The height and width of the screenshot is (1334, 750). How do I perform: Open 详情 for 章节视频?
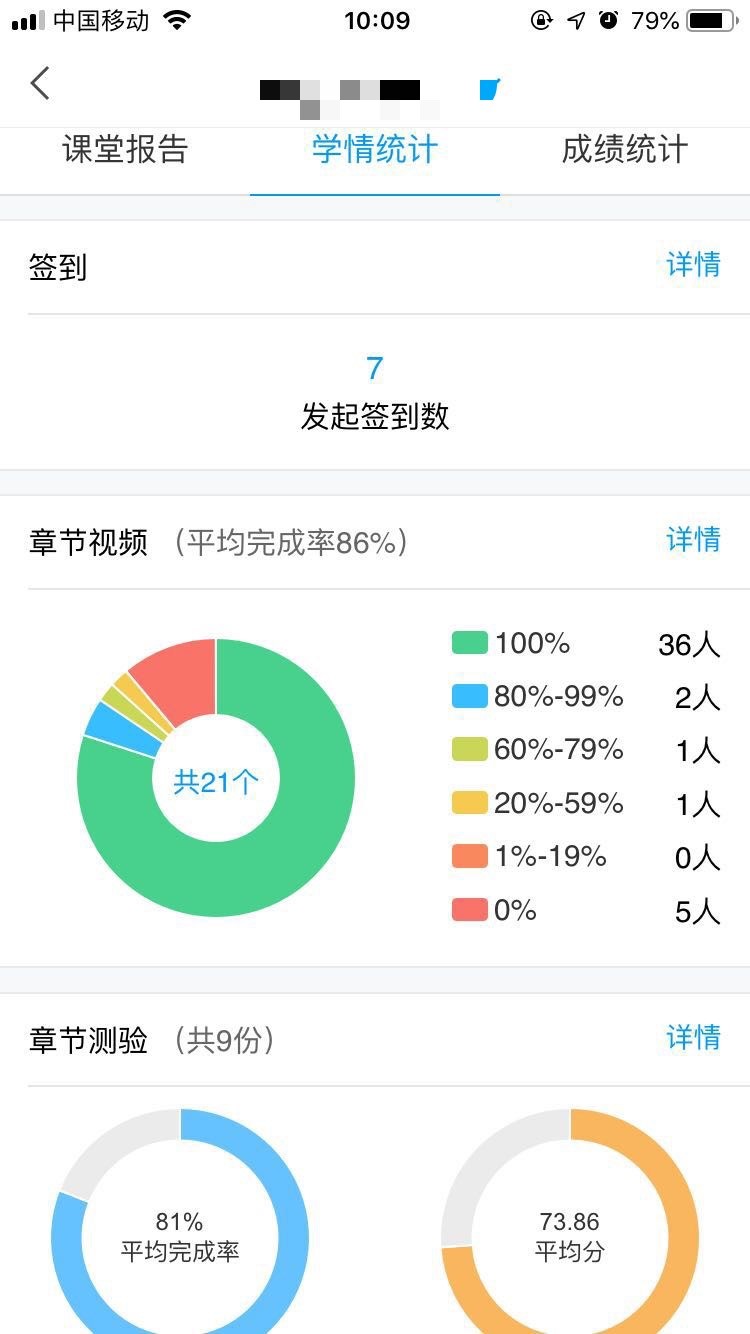click(694, 540)
